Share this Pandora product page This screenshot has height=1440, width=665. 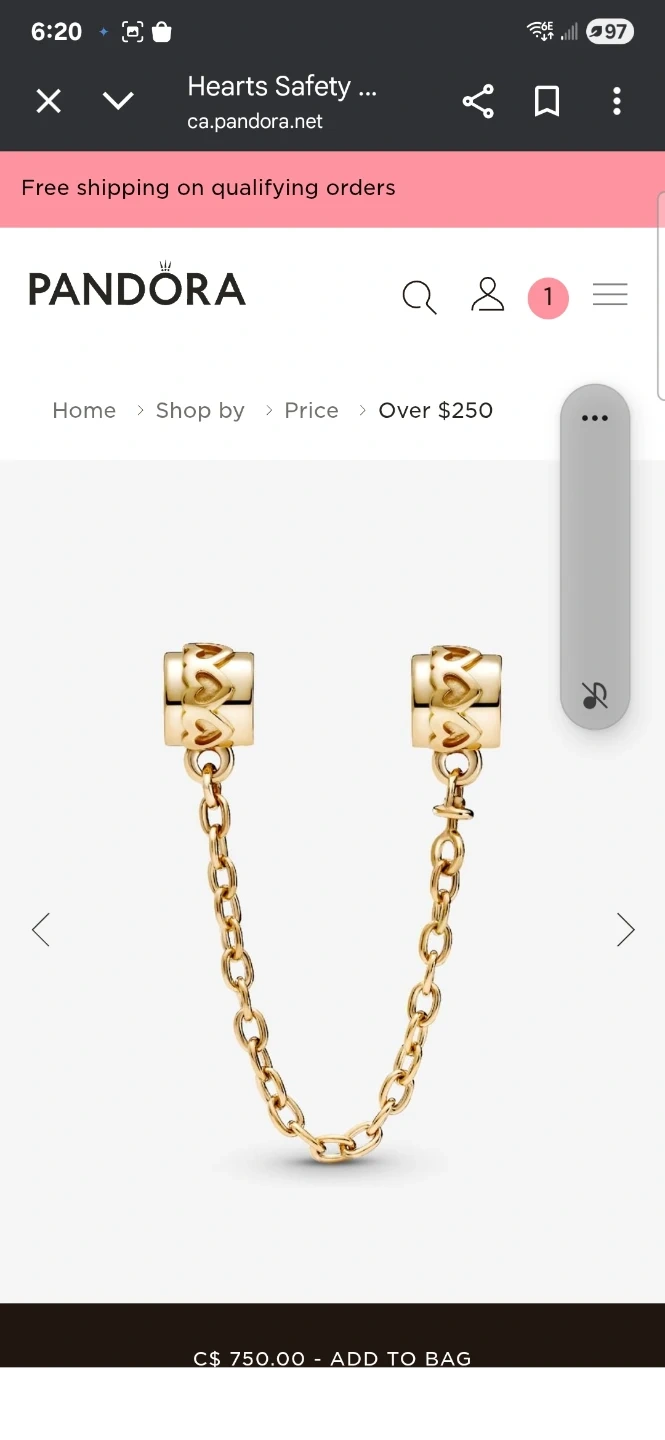(478, 101)
